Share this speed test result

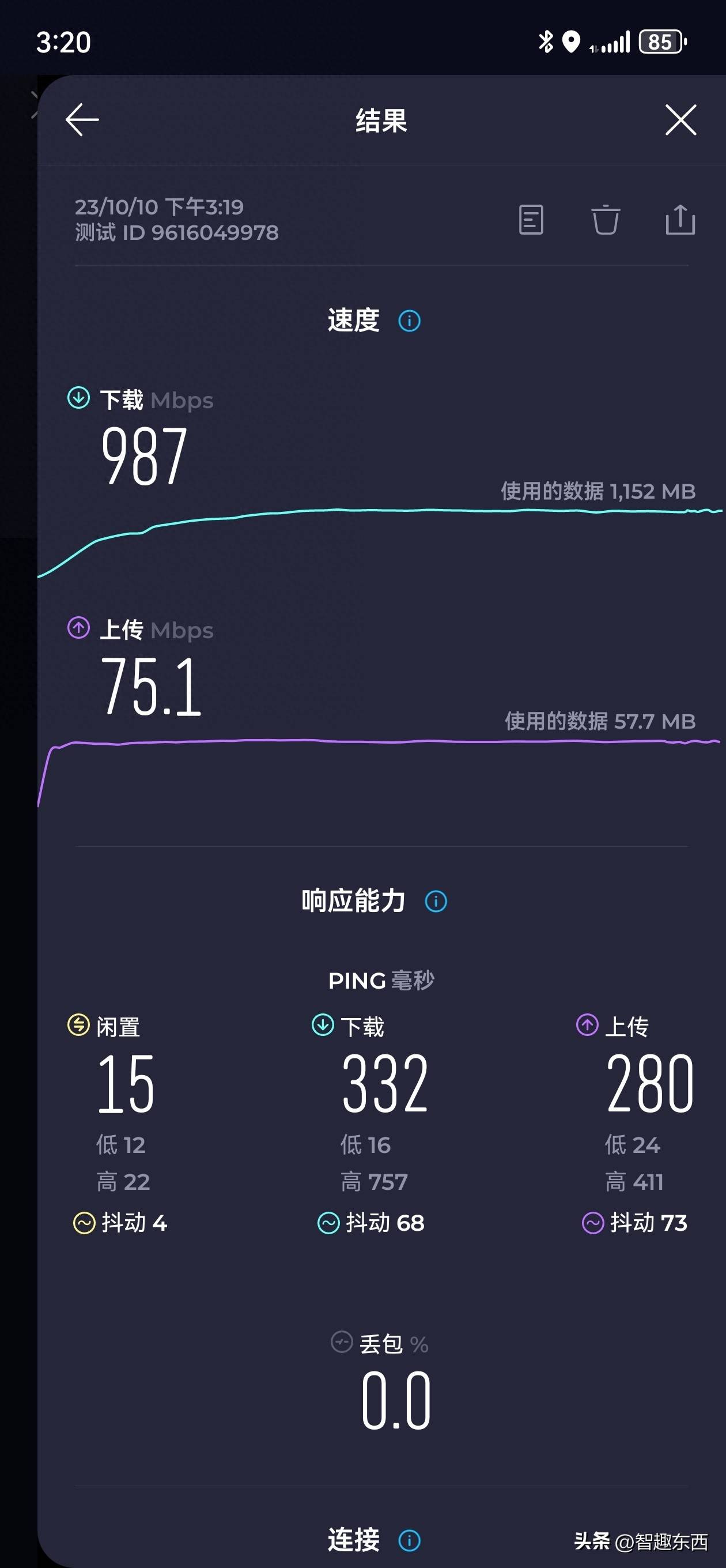click(680, 220)
